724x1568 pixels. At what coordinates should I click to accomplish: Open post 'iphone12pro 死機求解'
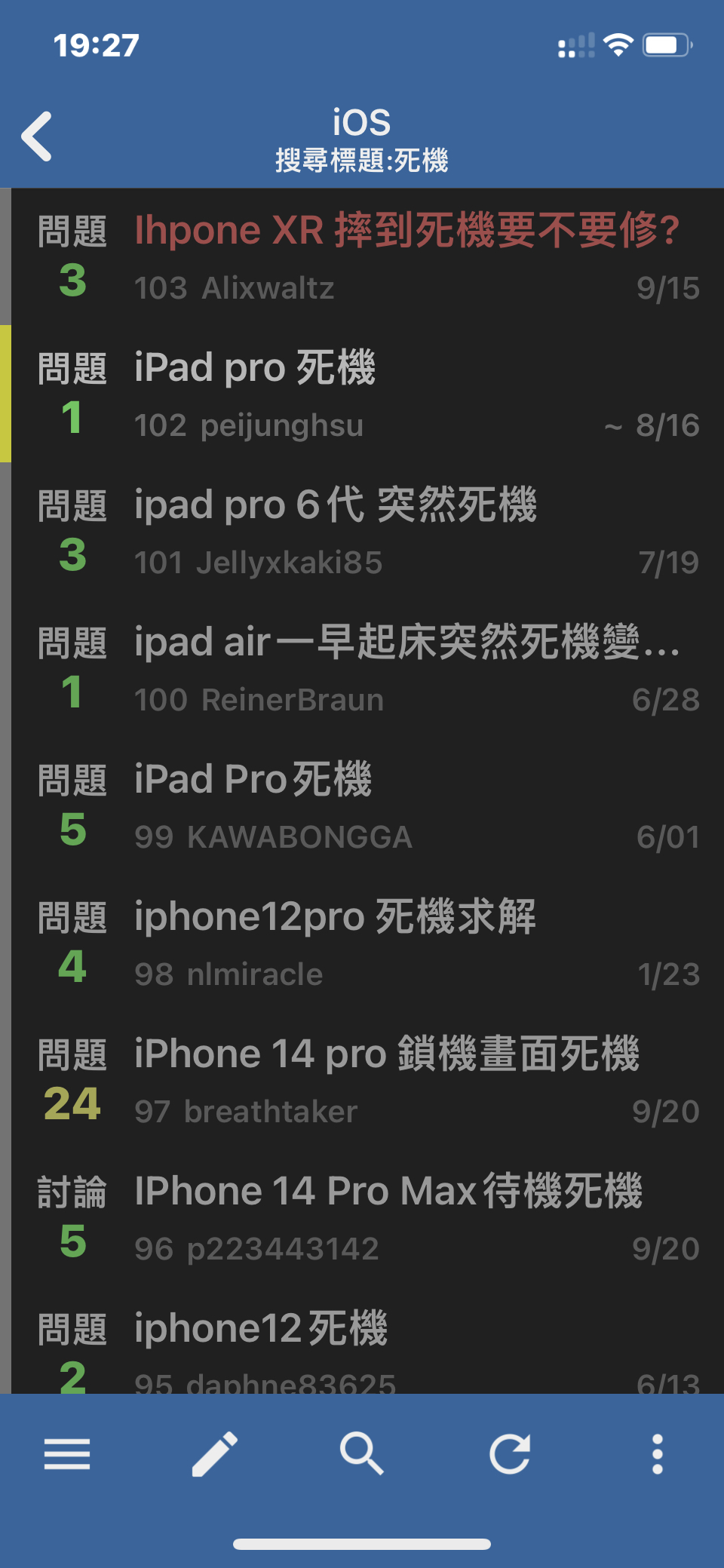[336, 917]
